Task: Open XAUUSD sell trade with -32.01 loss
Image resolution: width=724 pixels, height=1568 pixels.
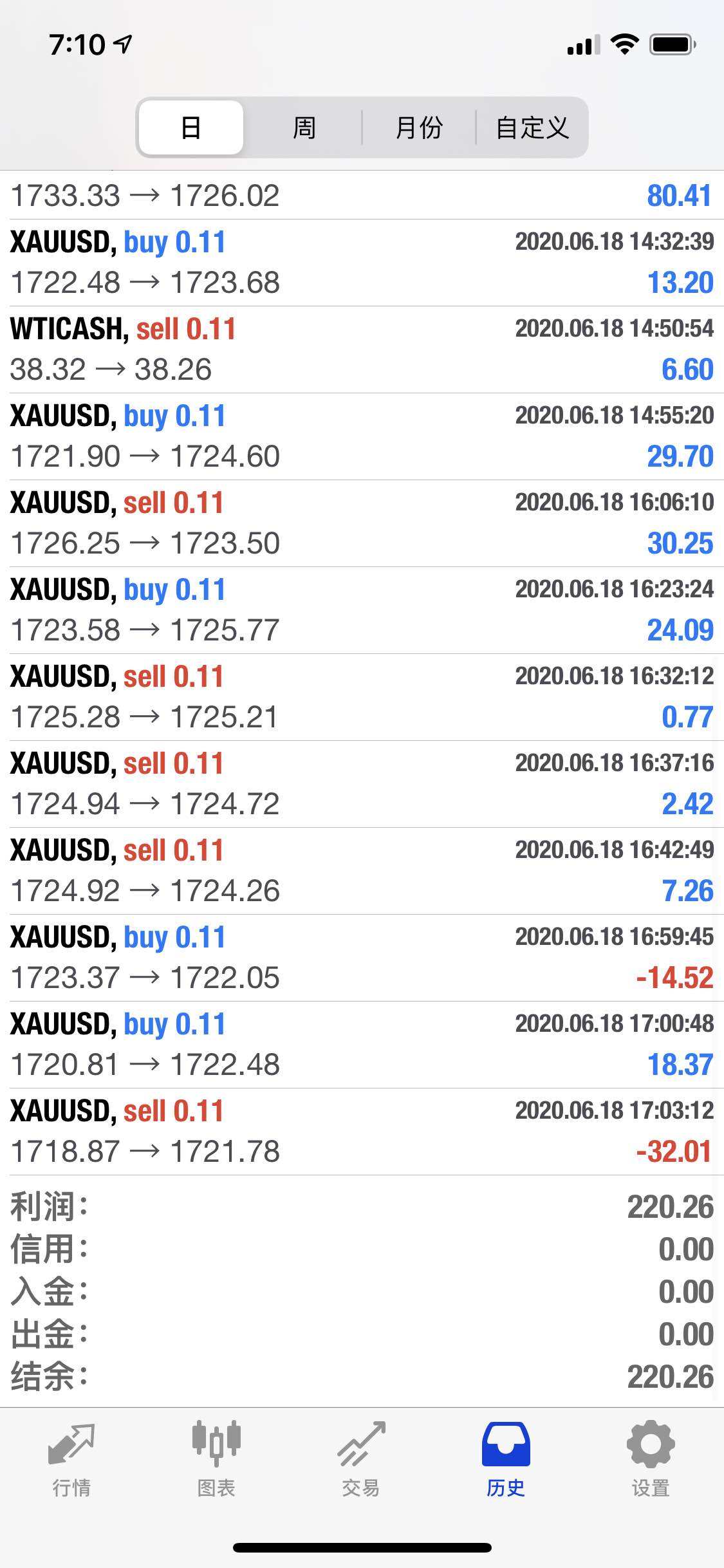Action: tap(362, 1132)
